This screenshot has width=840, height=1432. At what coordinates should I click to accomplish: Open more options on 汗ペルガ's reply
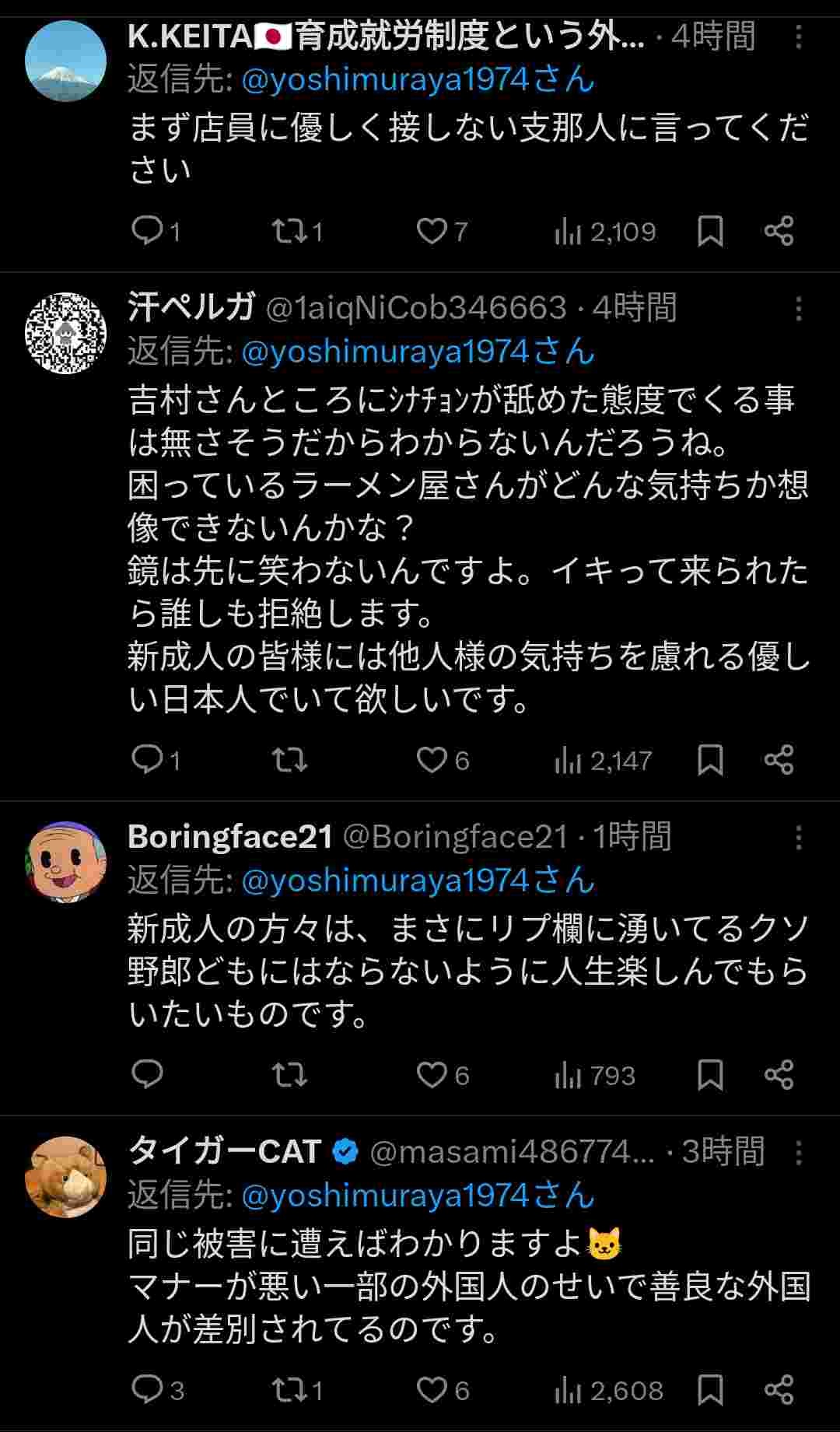pos(798,309)
